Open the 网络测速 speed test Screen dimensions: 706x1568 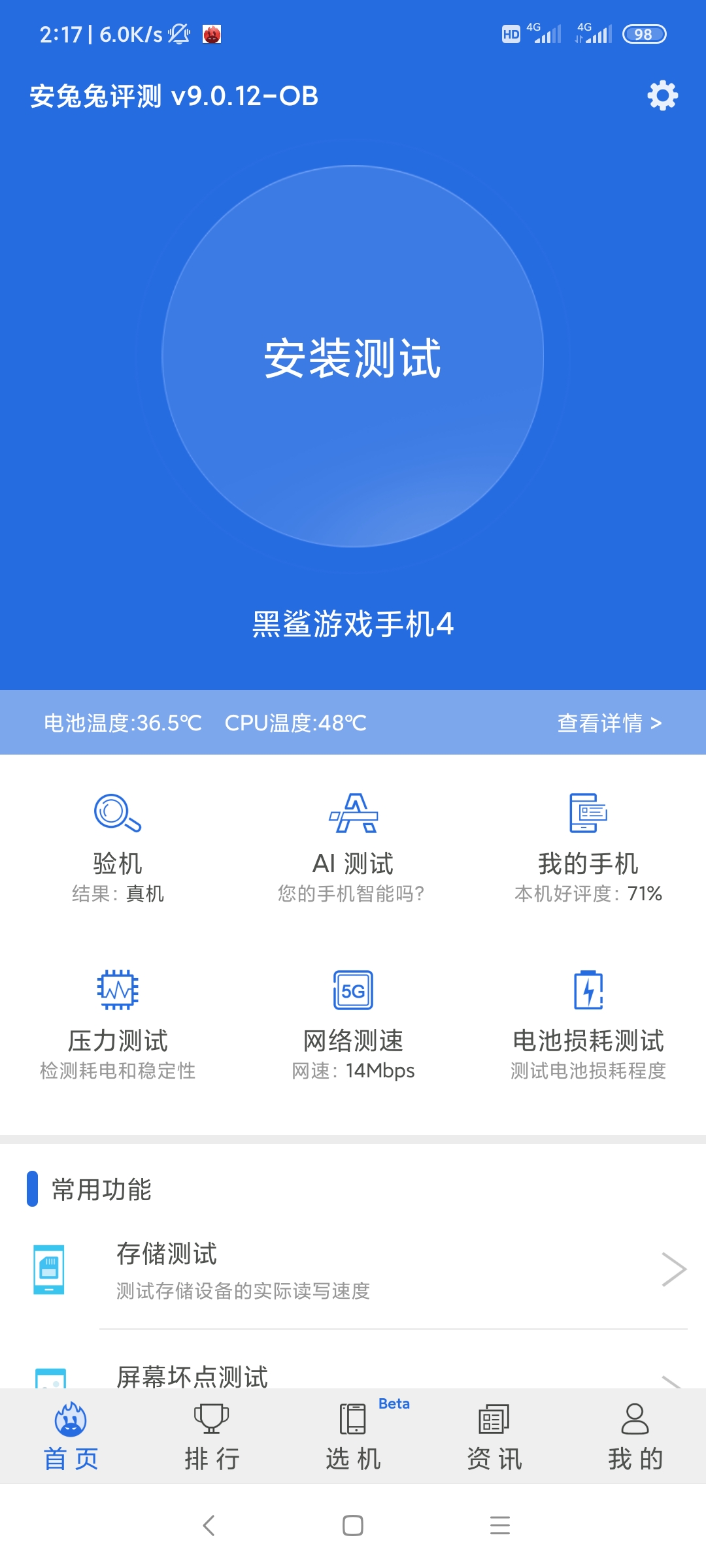tap(353, 1024)
